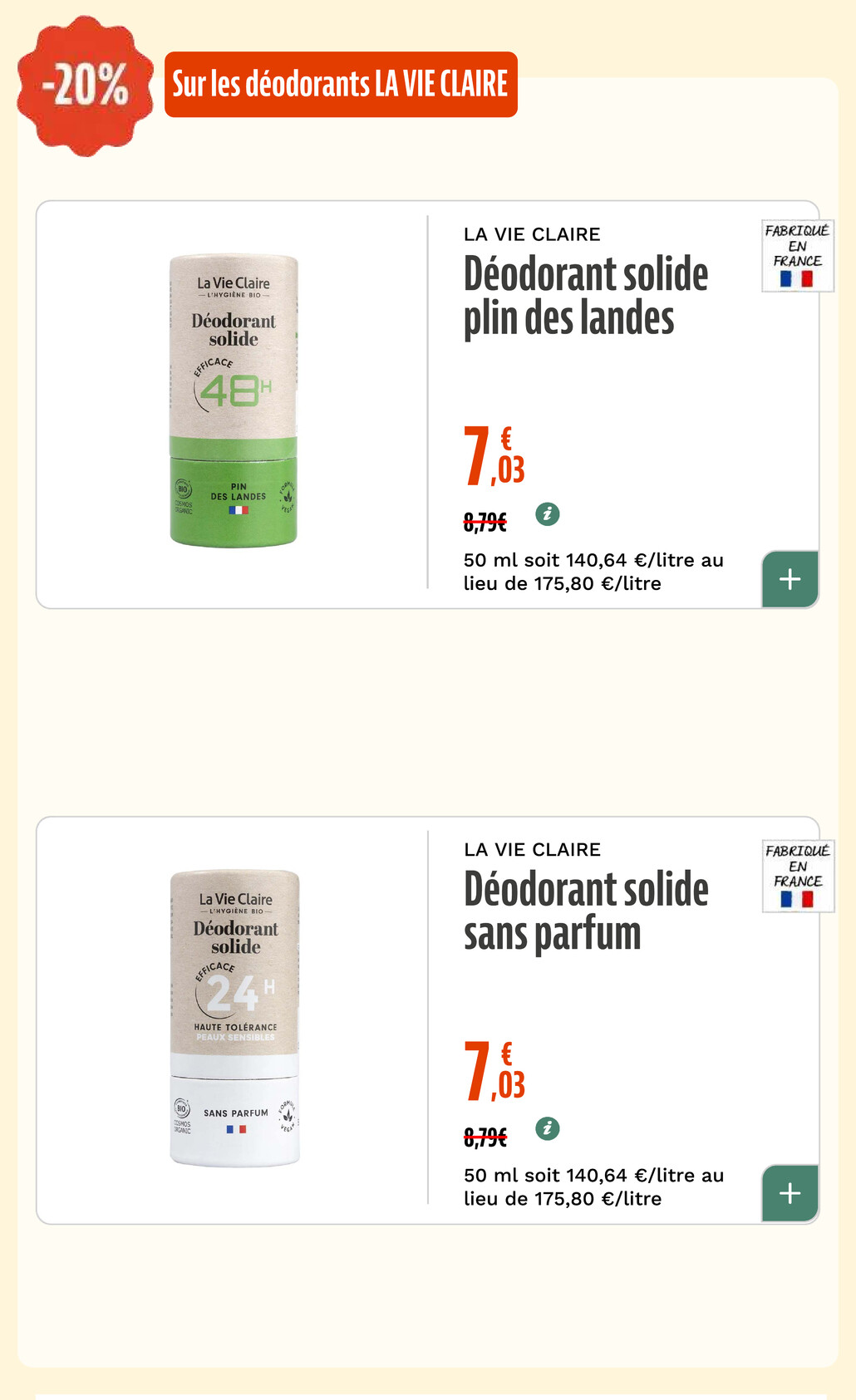Add Déodorant solide pin des landes with plus button
Viewport: 856px width, 1400px height.
tap(790, 579)
